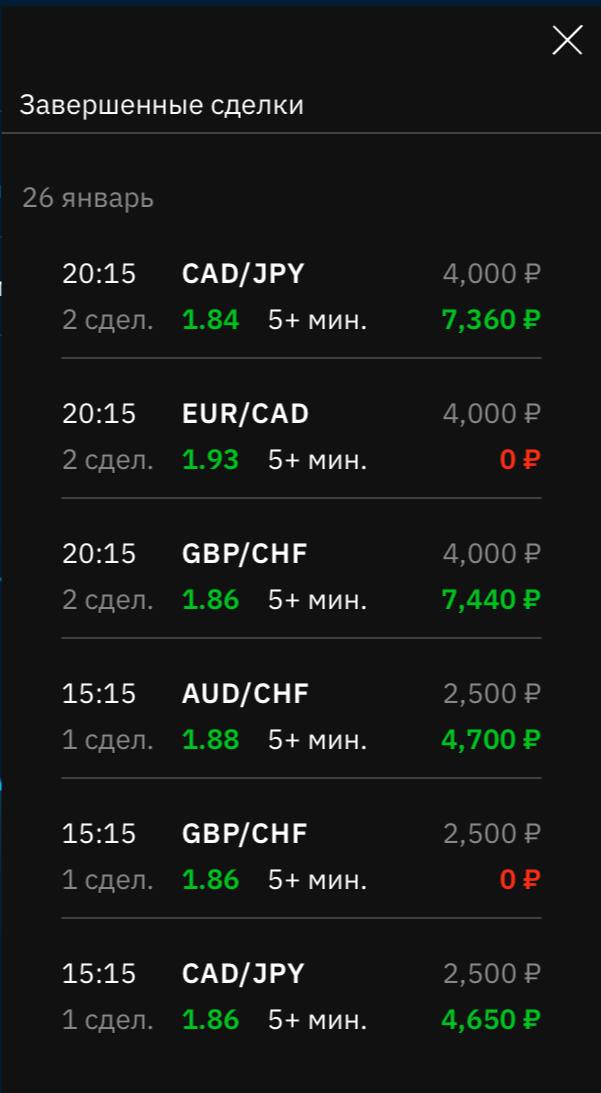The width and height of the screenshot is (601, 1093).
Task: Open the 20:15 CAD/JPY trade with 7,360 ₽
Action: (301, 297)
